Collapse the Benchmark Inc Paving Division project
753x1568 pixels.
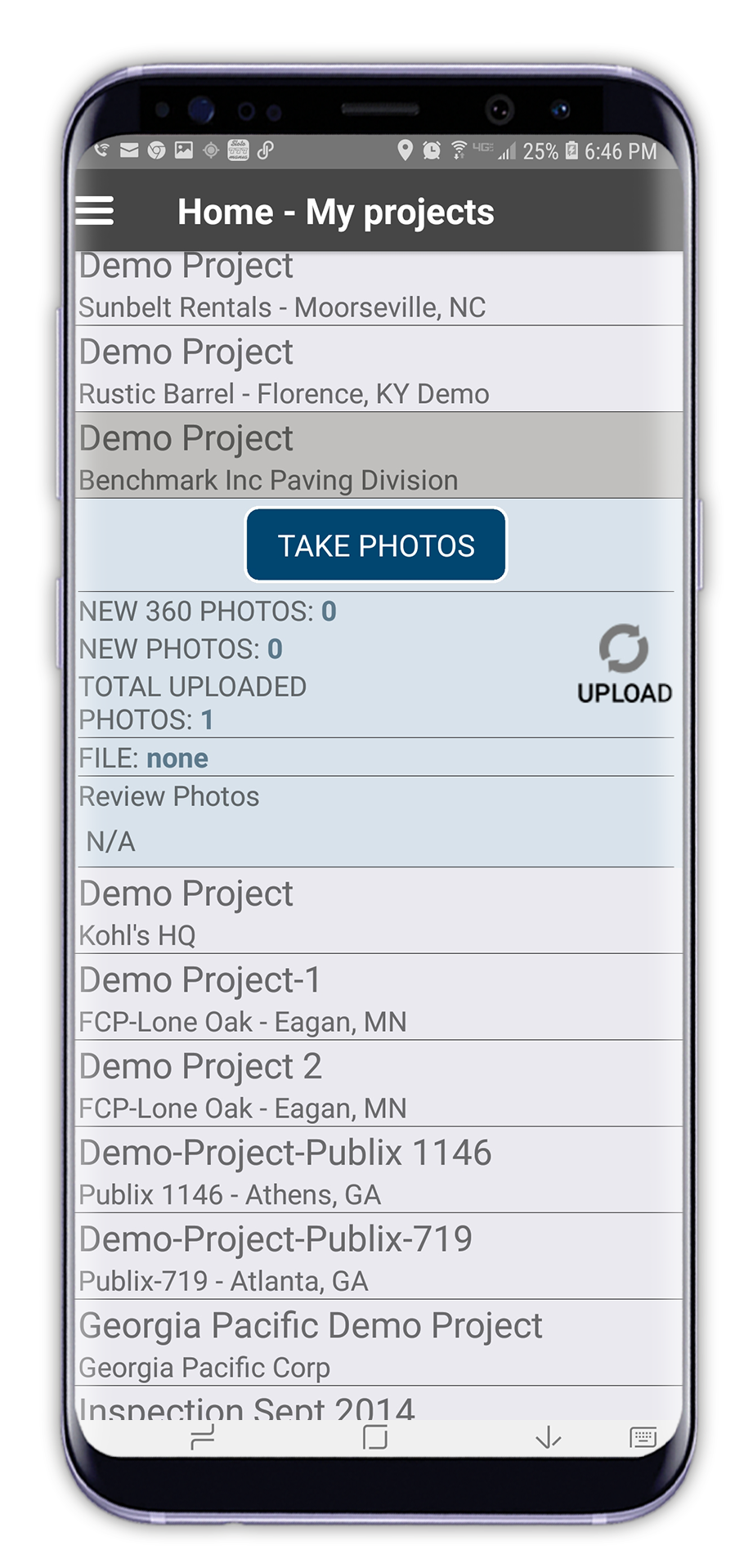pos(379,455)
